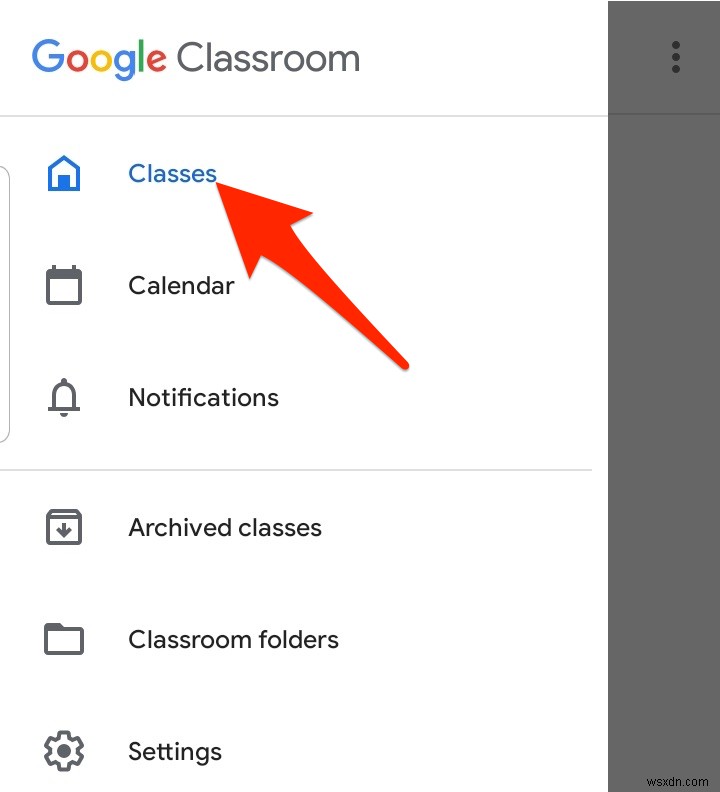Click the word Classroom in the header
This screenshot has height=792, width=720.
point(268,57)
